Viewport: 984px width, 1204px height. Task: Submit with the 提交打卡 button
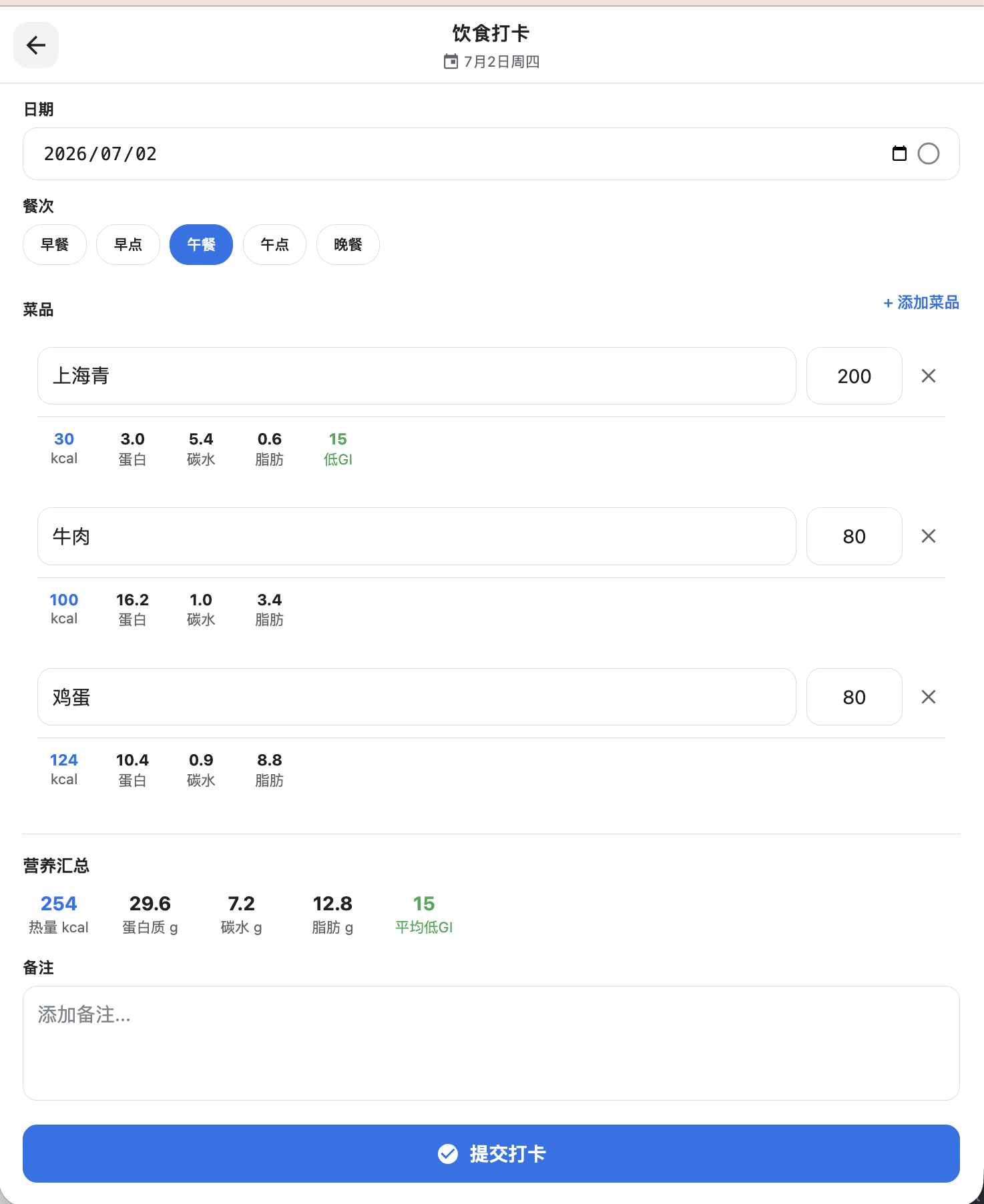[x=491, y=1153]
